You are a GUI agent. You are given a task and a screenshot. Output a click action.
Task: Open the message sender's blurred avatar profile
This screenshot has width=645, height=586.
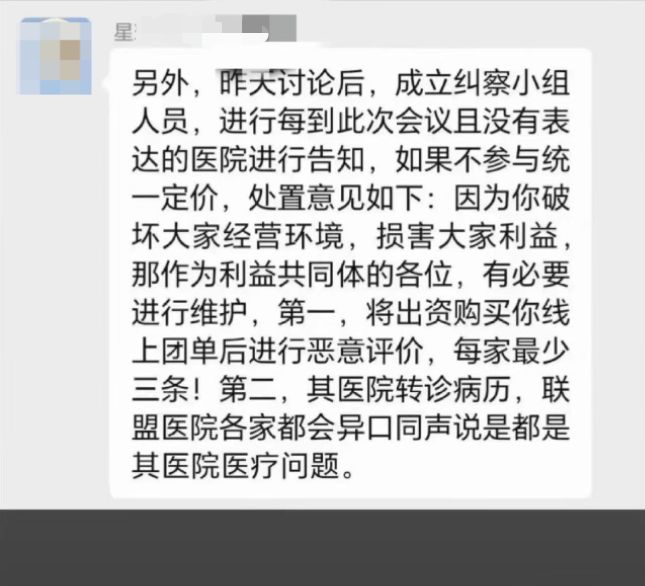(55, 56)
